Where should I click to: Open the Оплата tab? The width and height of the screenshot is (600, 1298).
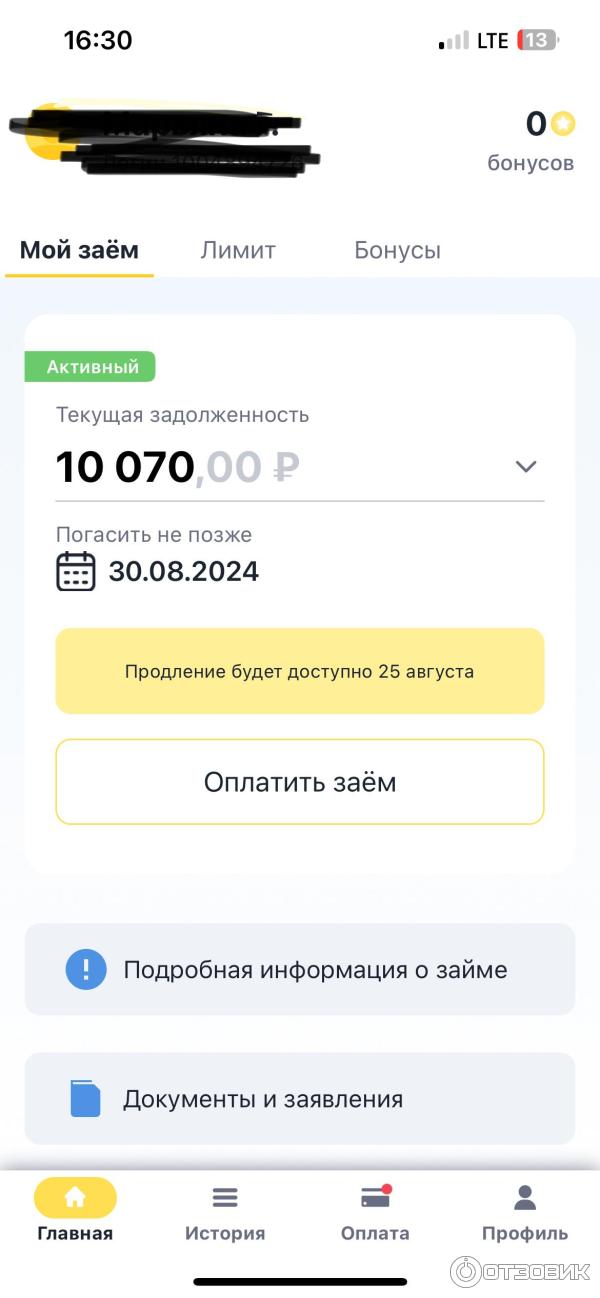pos(375,1210)
